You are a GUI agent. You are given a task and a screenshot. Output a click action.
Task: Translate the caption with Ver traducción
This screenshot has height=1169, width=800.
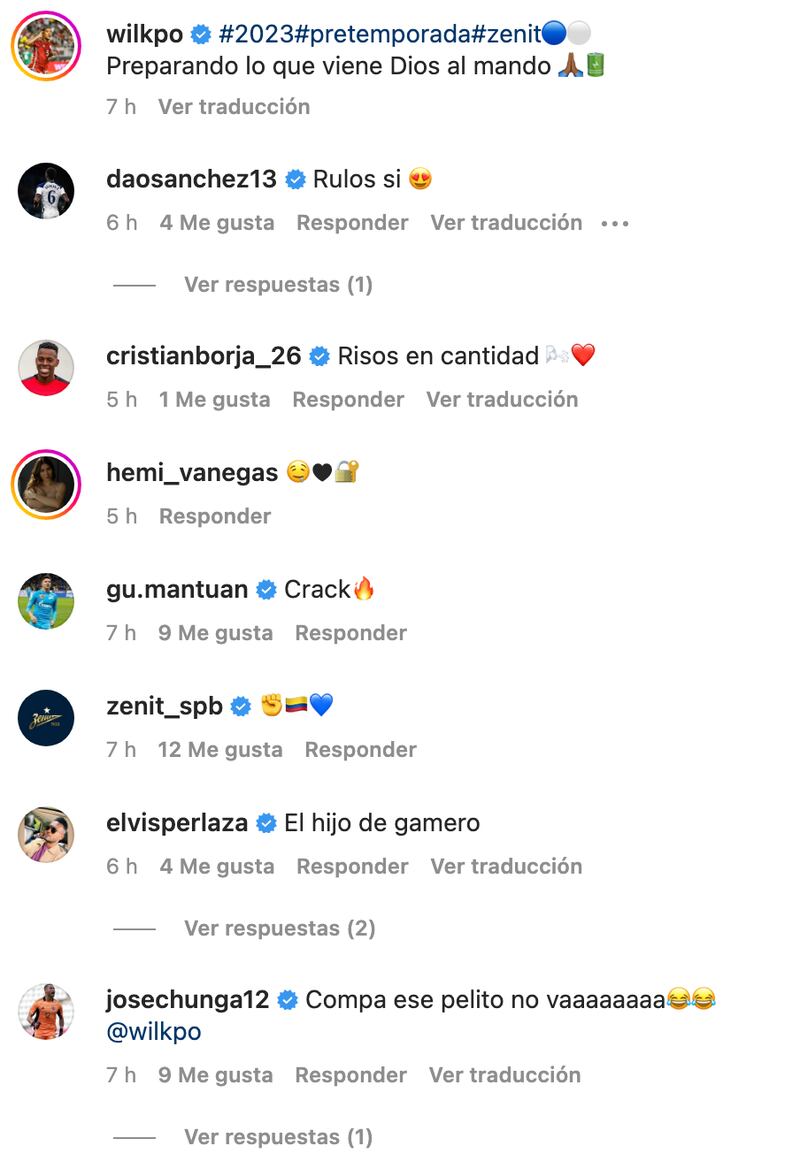coord(232,107)
